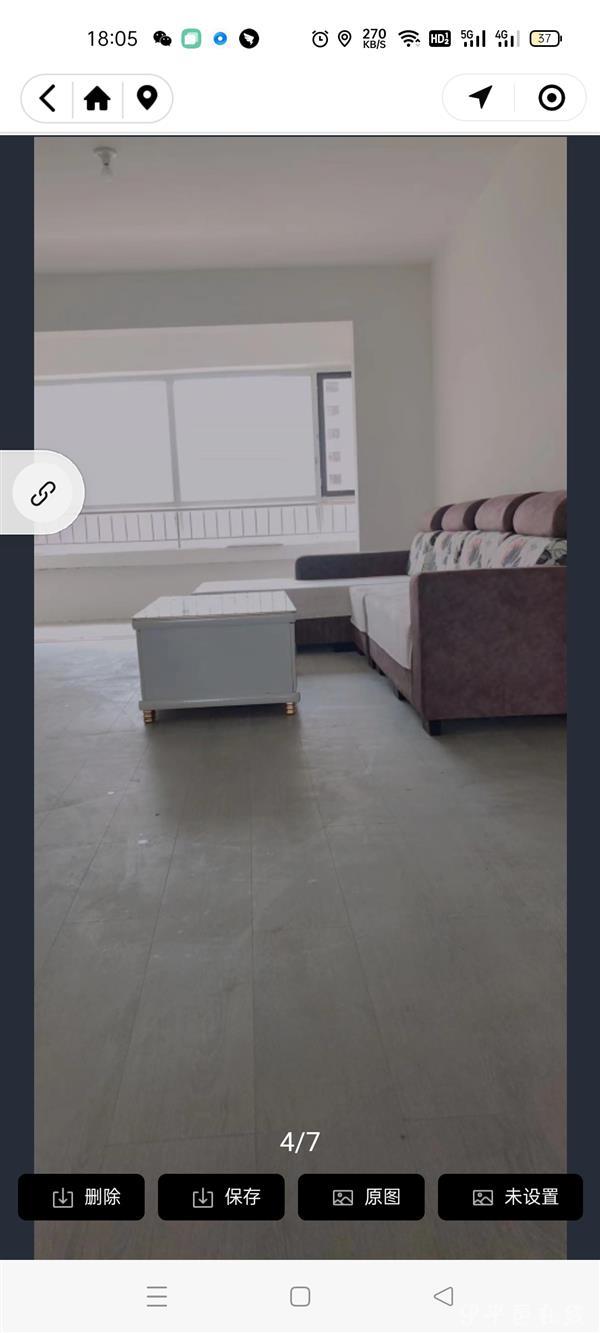View the original image via 原图
600x1333 pixels.
[362, 1197]
